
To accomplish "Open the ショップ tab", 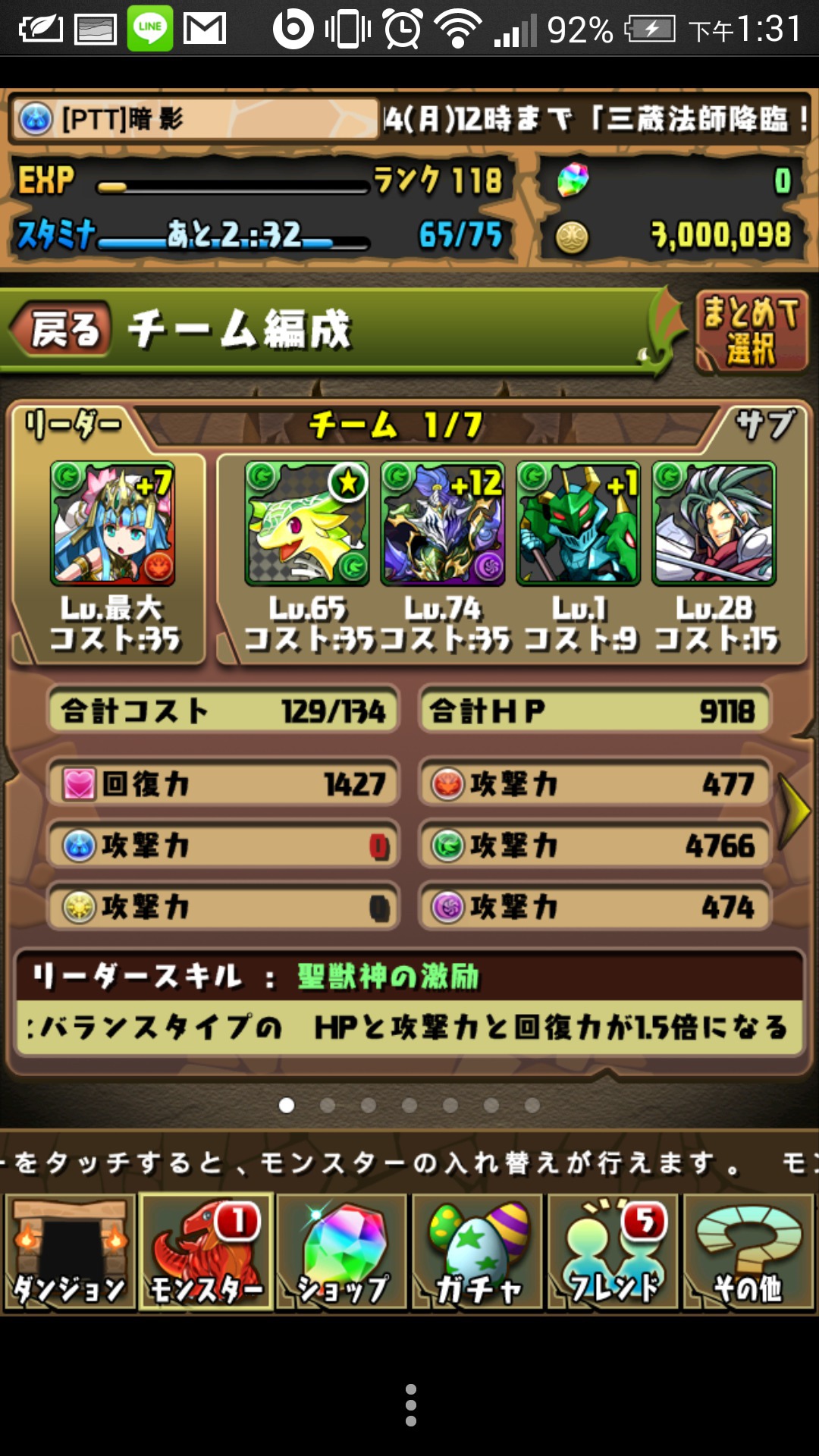I will (x=341, y=1252).
